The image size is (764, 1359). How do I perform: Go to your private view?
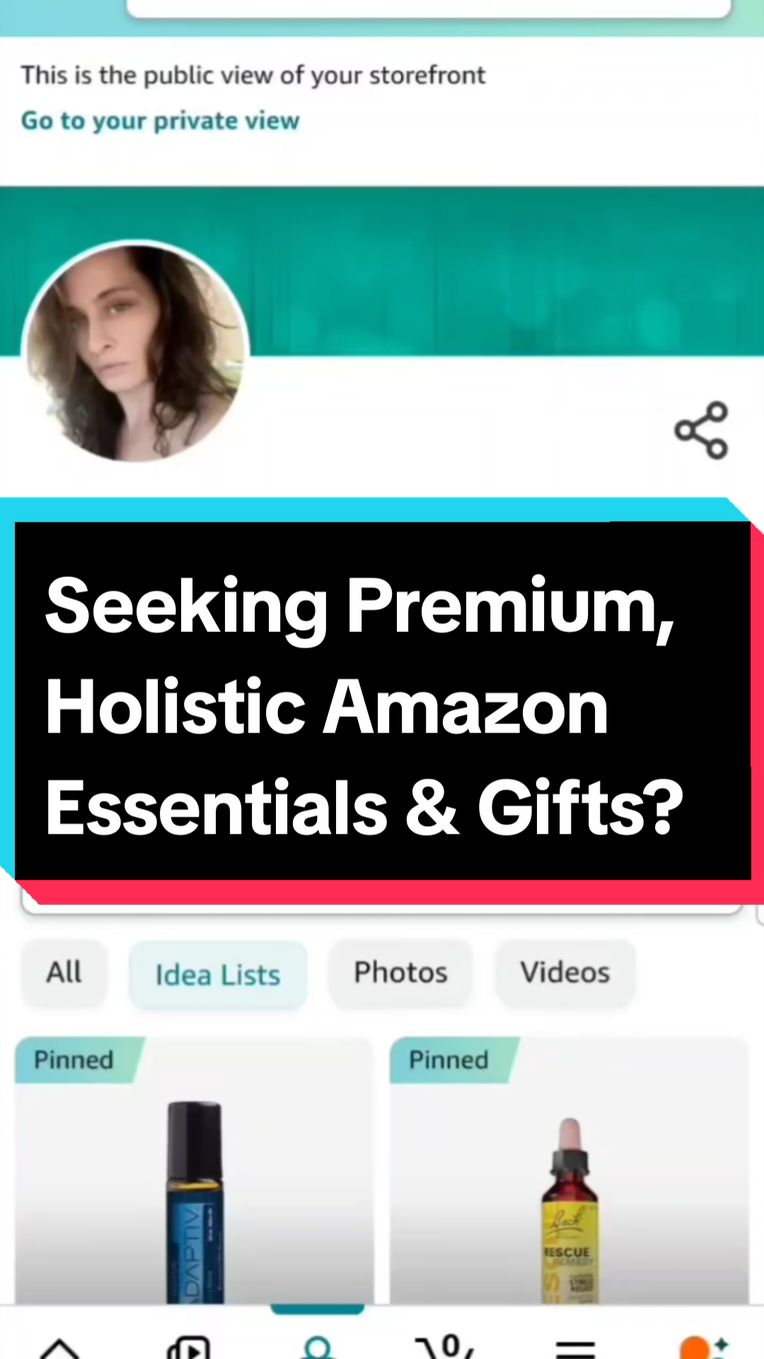pyautogui.click(x=160, y=121)
